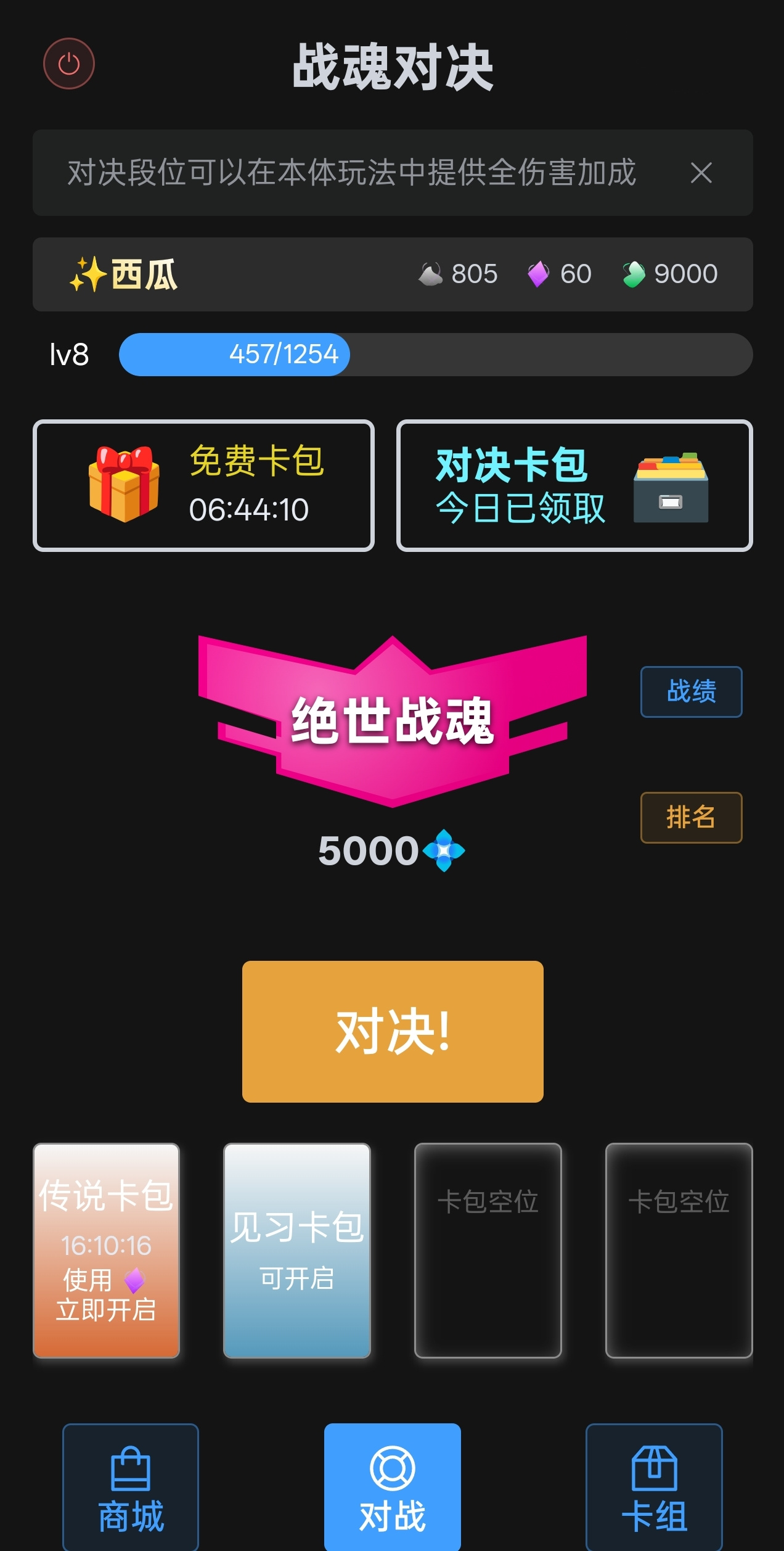This screenshot has height=1551, width=784.
Task: Dismiss the 对决段位 tip banner
Action: point(701,173)
